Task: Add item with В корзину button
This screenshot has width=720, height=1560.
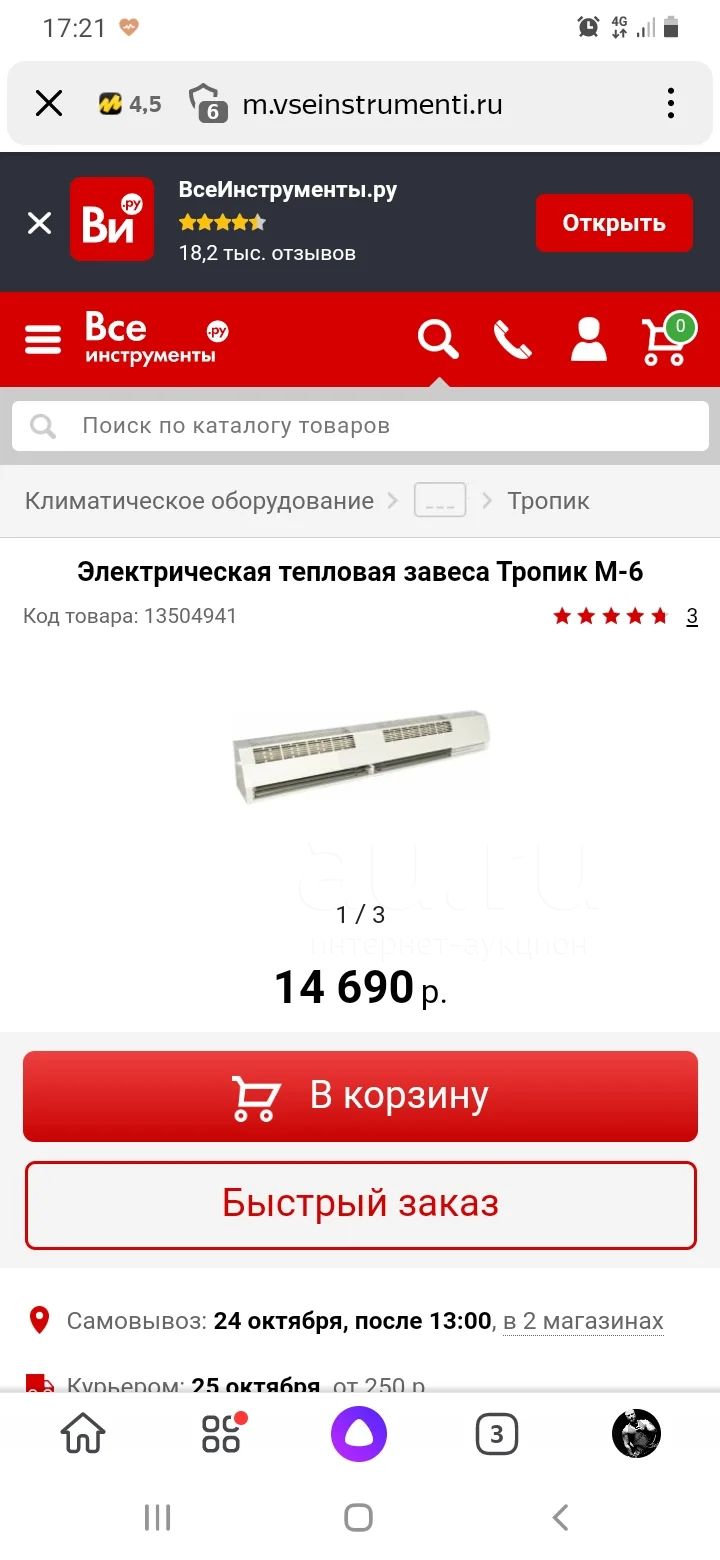Action: pos(360,1096)
